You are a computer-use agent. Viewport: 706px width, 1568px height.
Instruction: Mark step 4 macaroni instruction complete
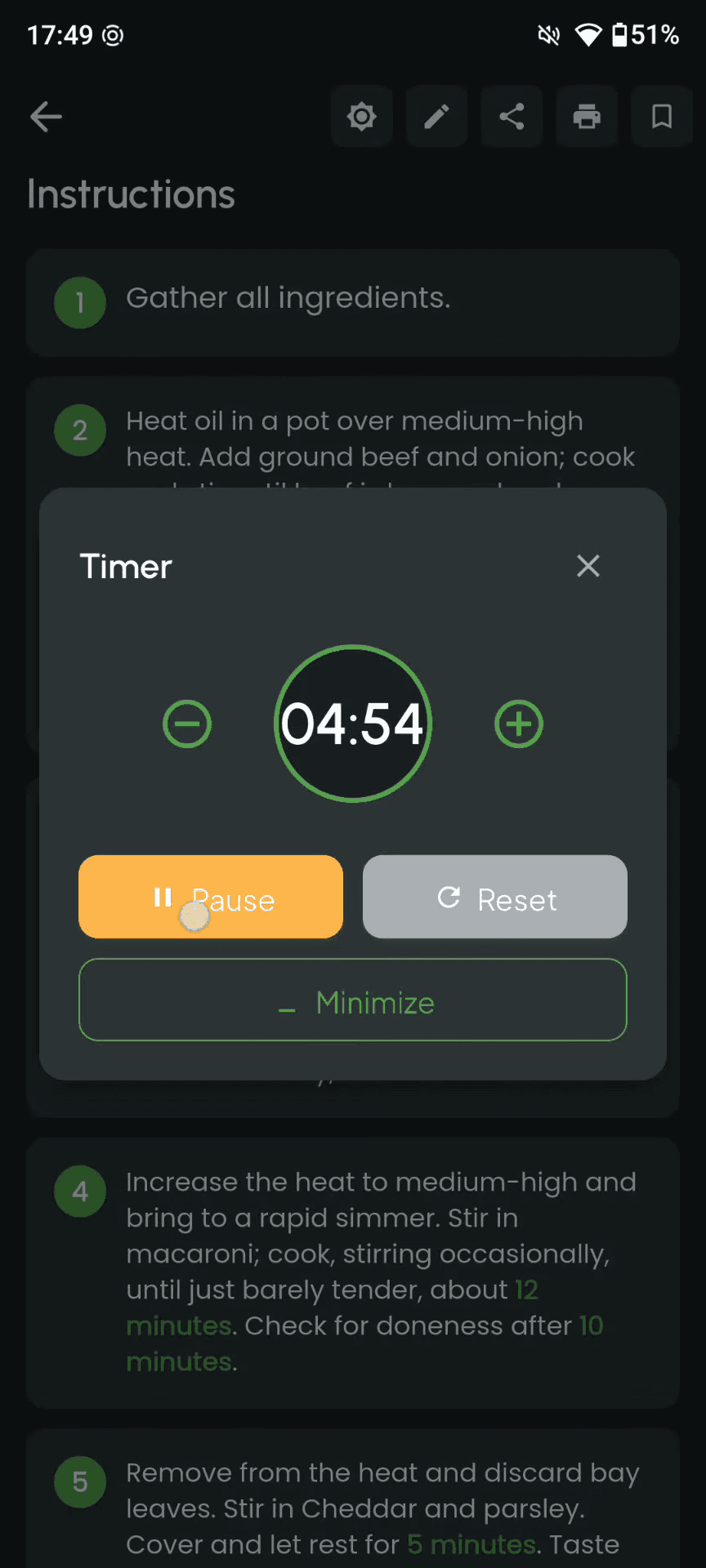click(x=79, y=1192)
